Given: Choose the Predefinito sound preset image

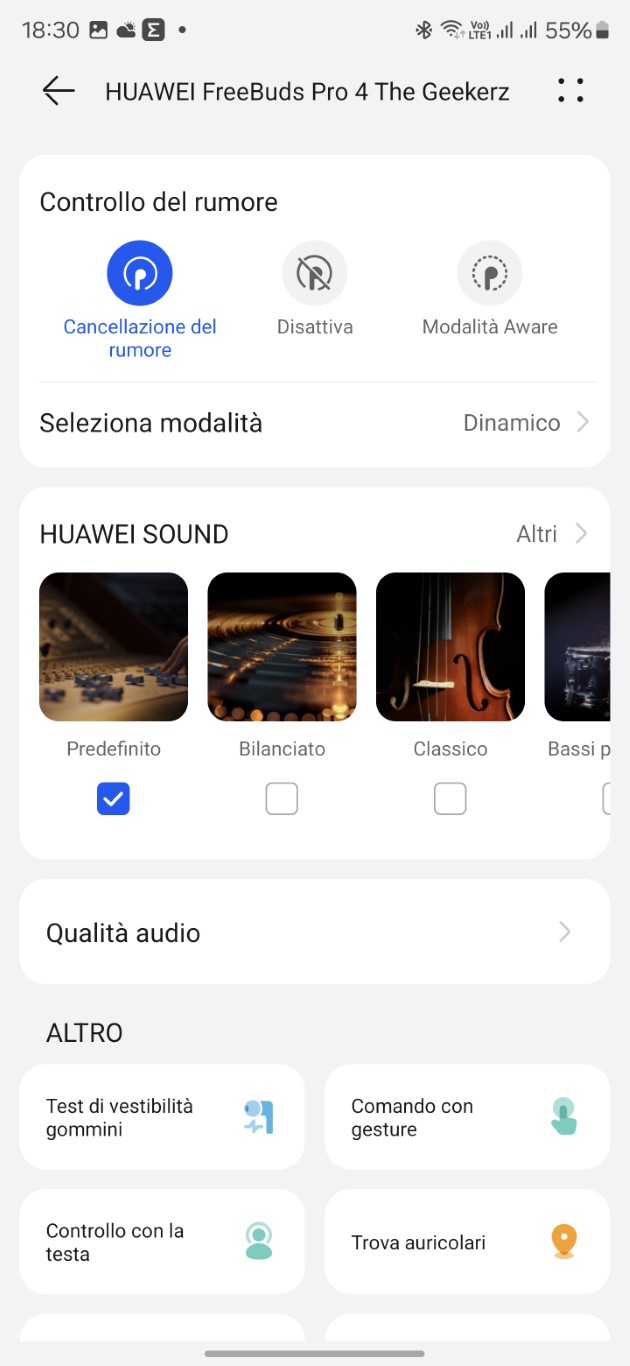Looking at the screenshot, I should 113,647.
